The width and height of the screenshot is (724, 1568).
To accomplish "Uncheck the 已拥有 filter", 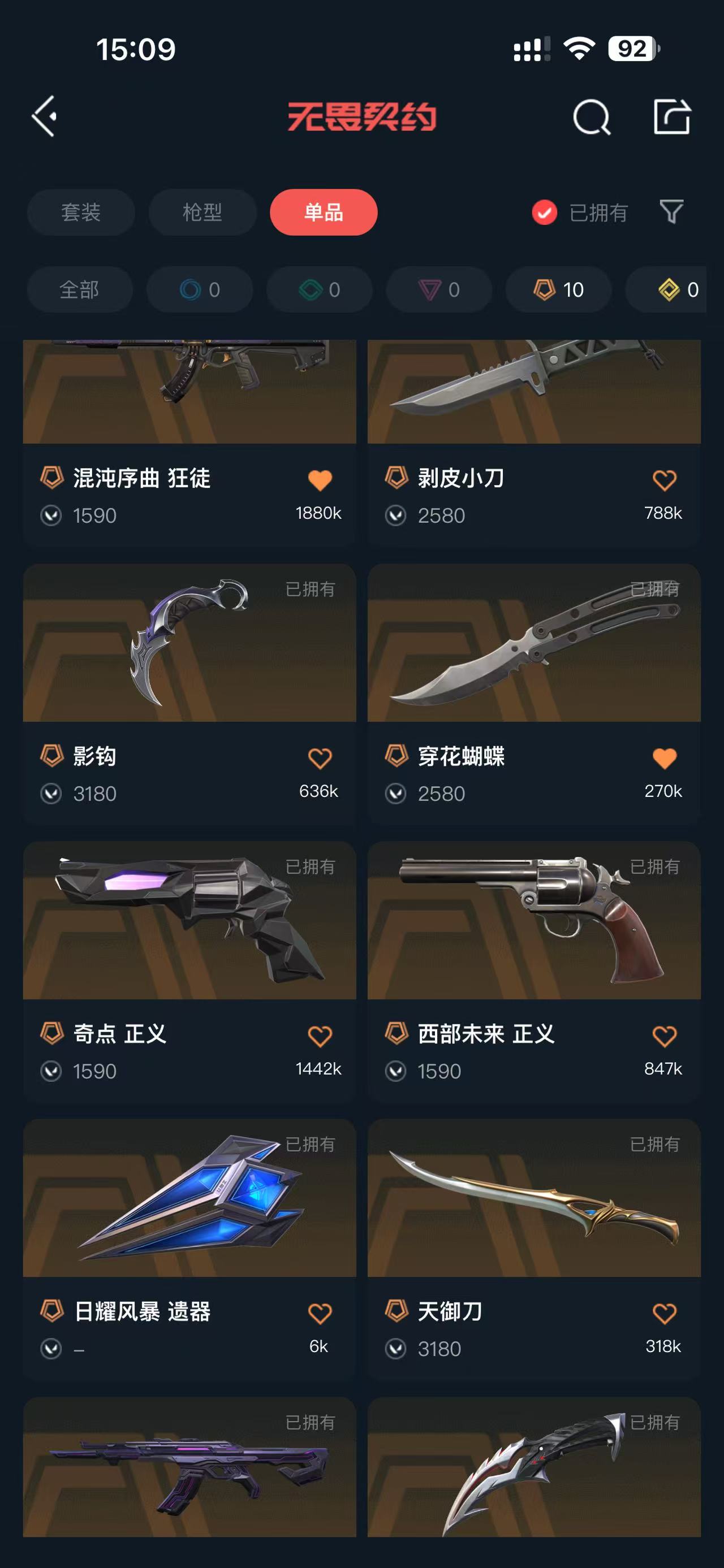I will 544,213.
